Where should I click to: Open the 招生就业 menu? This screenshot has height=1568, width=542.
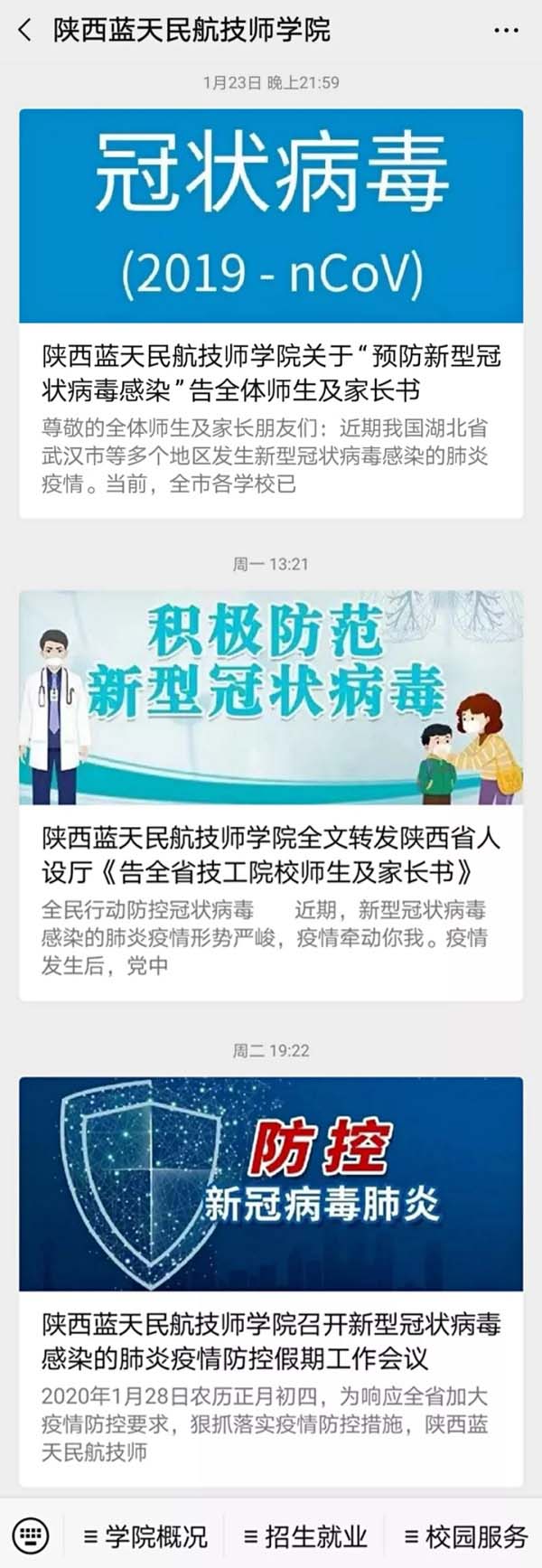click(x=306, y=1535)
